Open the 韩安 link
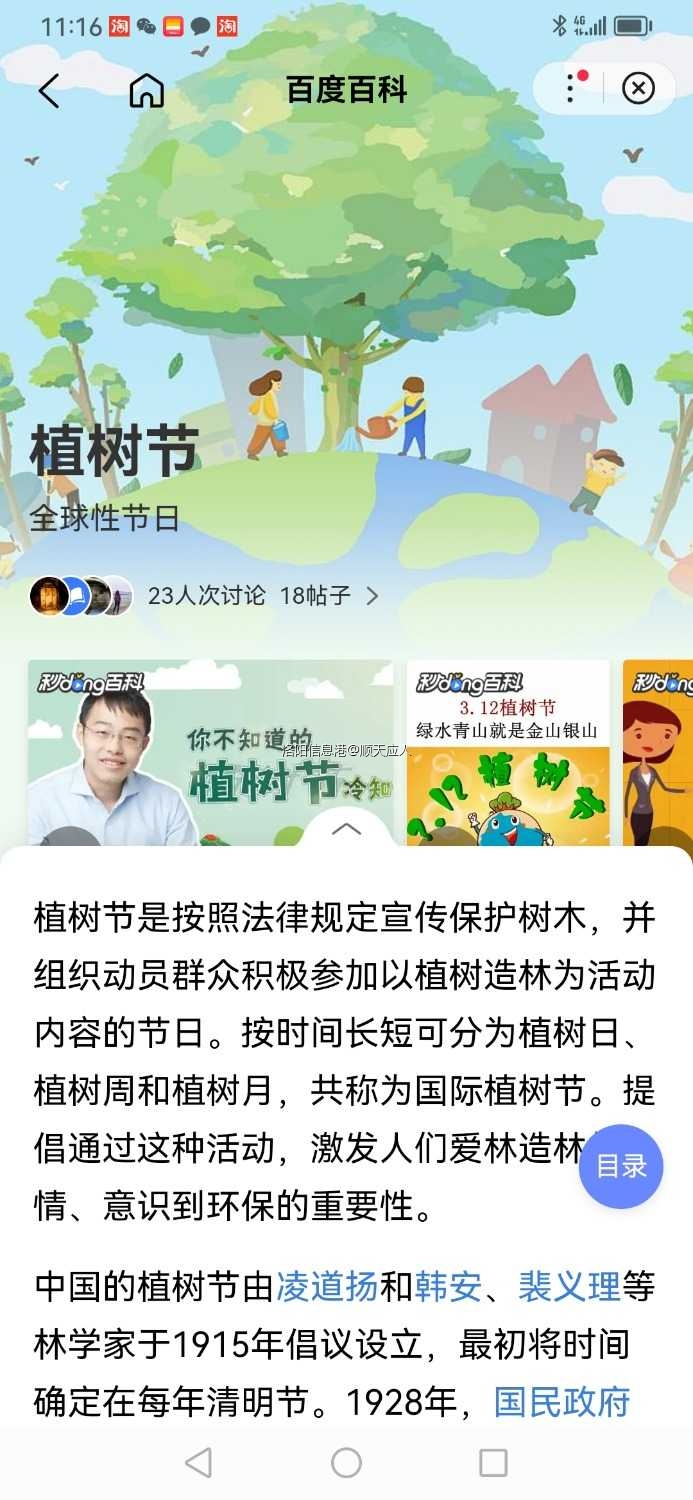The height and width of the screenshot is (1500, 693). [x=448, y=1287]
